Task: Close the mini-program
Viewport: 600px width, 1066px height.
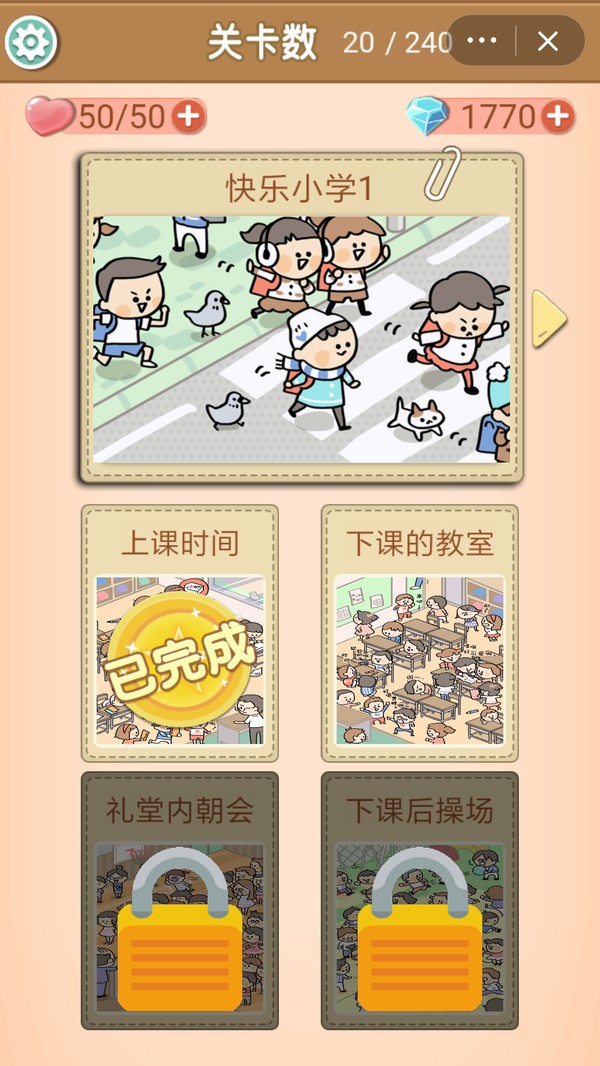Action: (547, 41)
